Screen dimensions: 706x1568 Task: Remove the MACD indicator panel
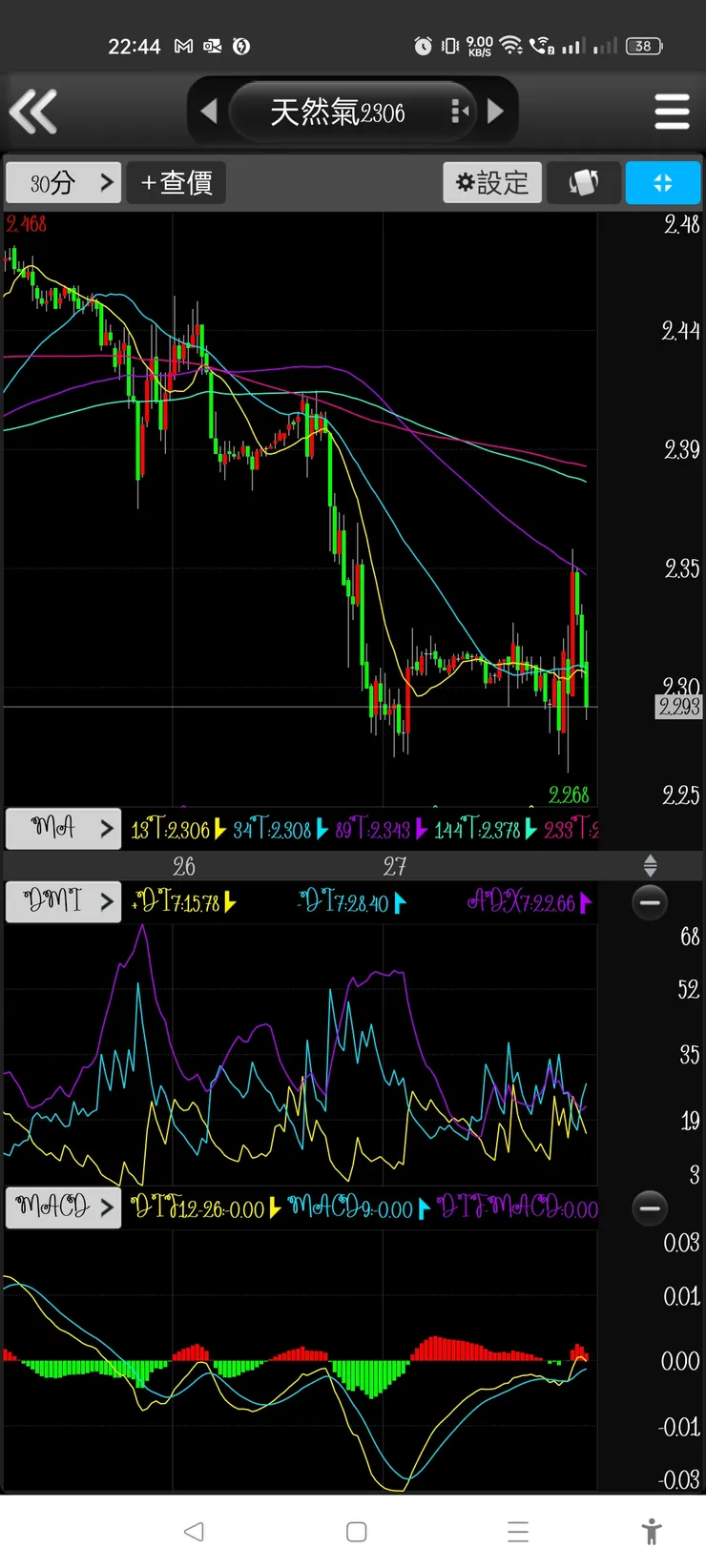[650, 1208]
